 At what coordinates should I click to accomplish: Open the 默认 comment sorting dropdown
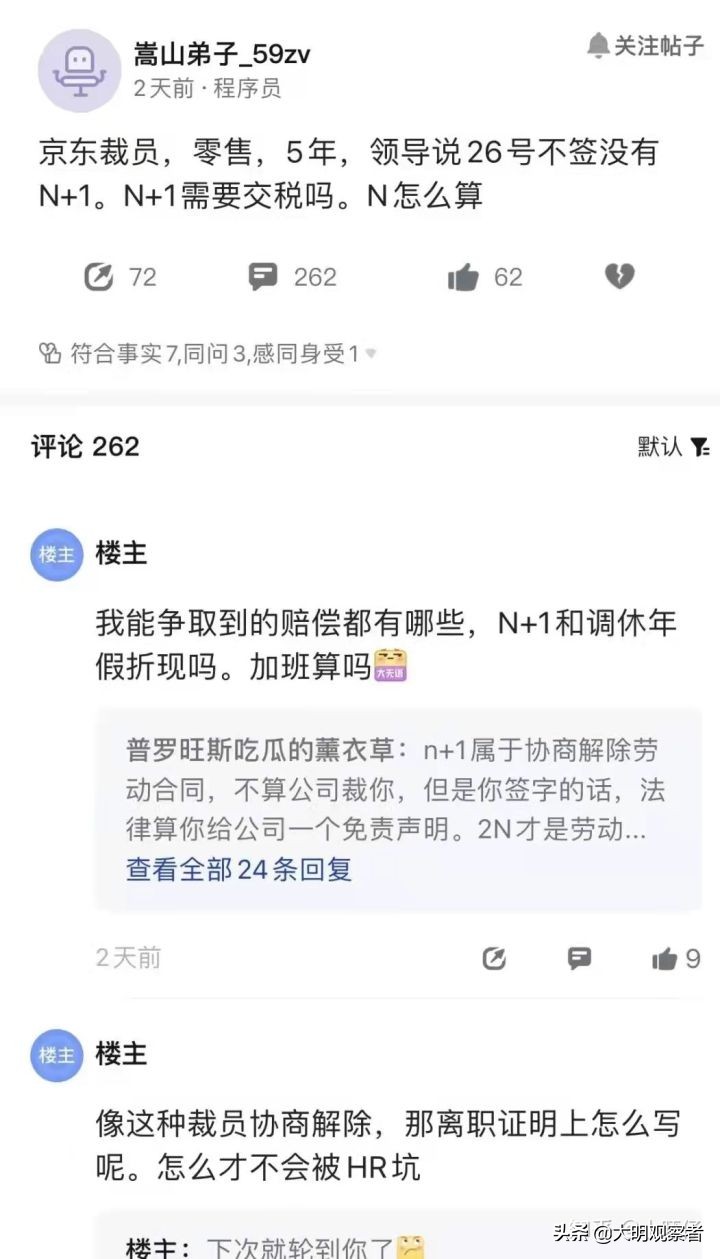pyautogui.click(x=660, y=447)
